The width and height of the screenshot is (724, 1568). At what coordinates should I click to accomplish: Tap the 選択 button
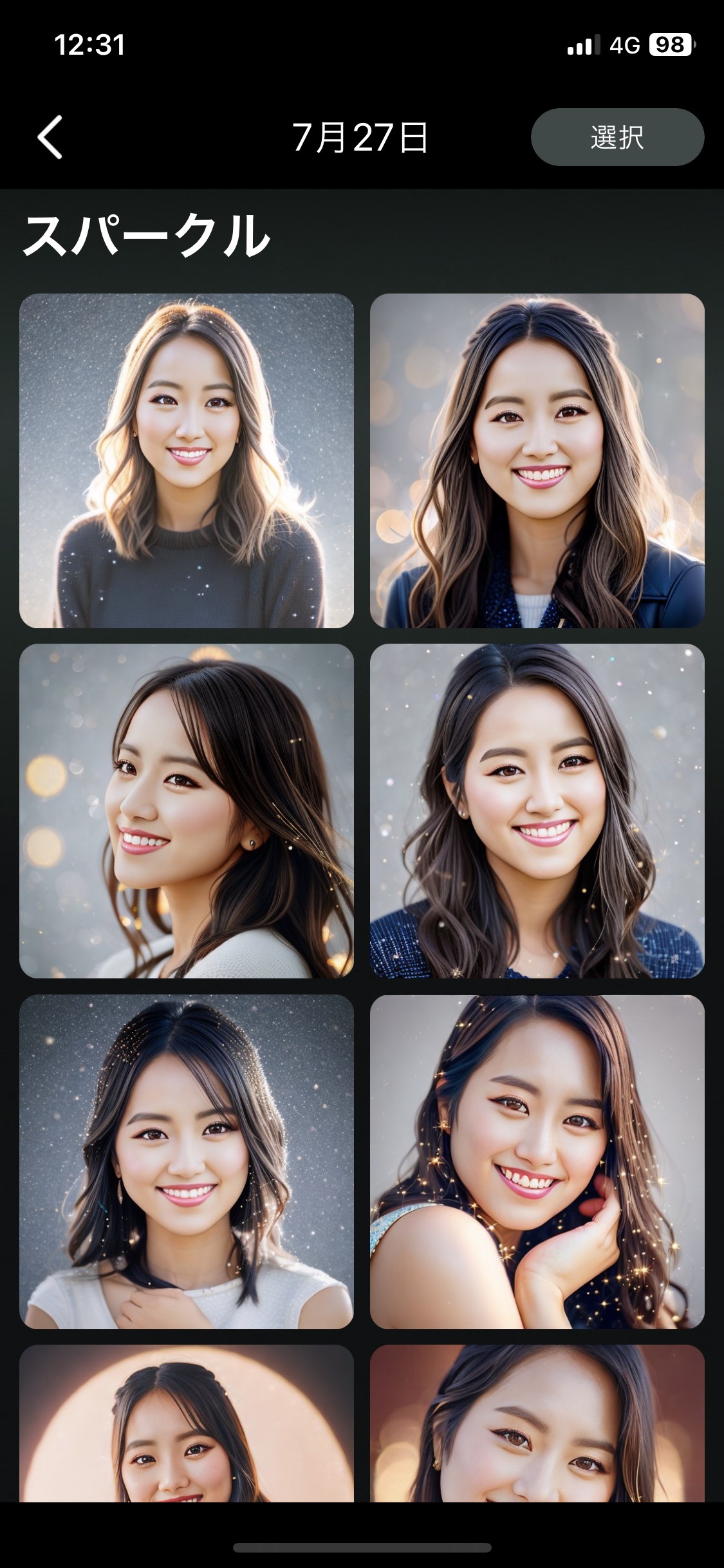[617, 137]
